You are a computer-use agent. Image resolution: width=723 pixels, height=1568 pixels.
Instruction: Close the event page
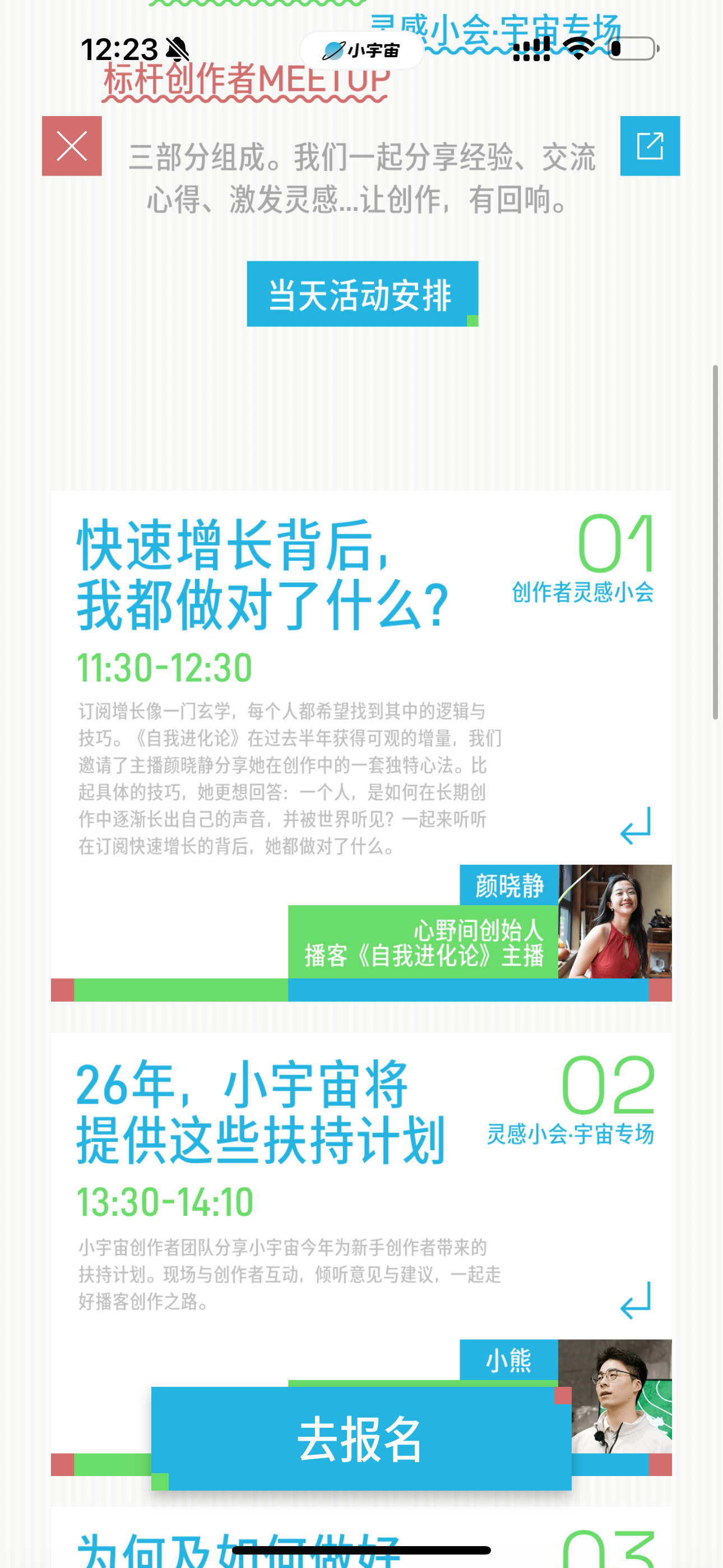[x=71, y=146]
